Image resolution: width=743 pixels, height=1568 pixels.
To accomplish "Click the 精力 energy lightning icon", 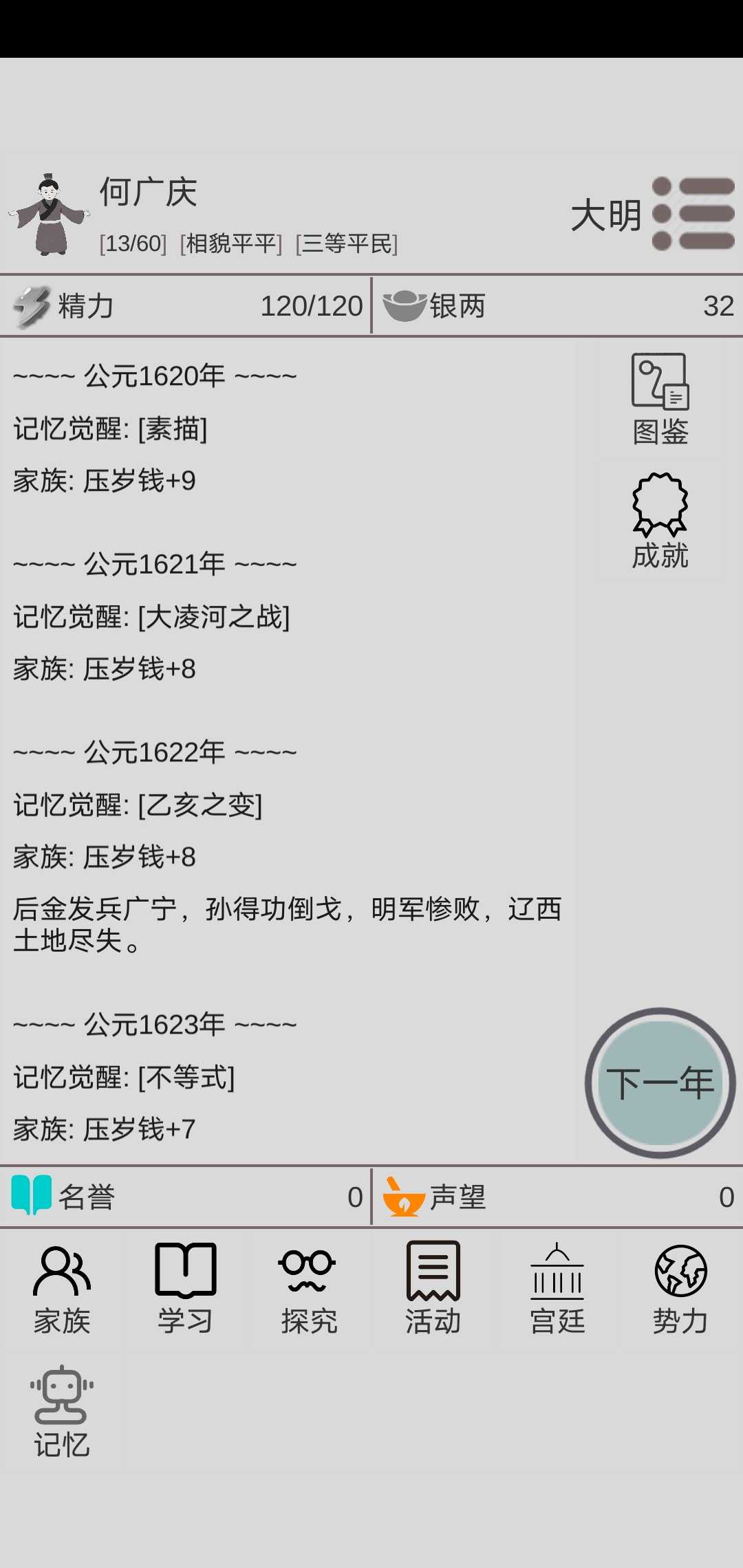I will pyautogui.click(x=29, y=305).
